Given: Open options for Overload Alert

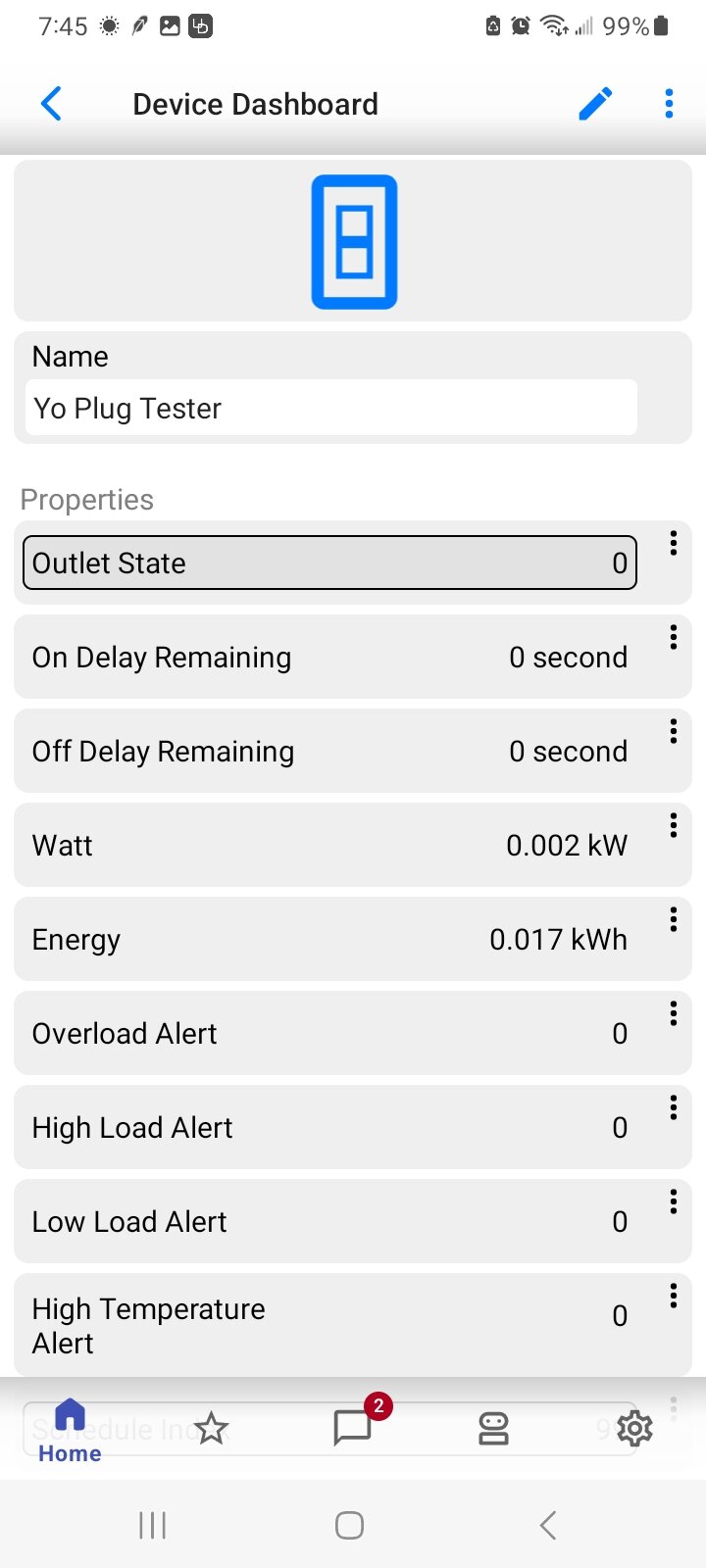Looking at the screenshot, I should (674, 1014).
